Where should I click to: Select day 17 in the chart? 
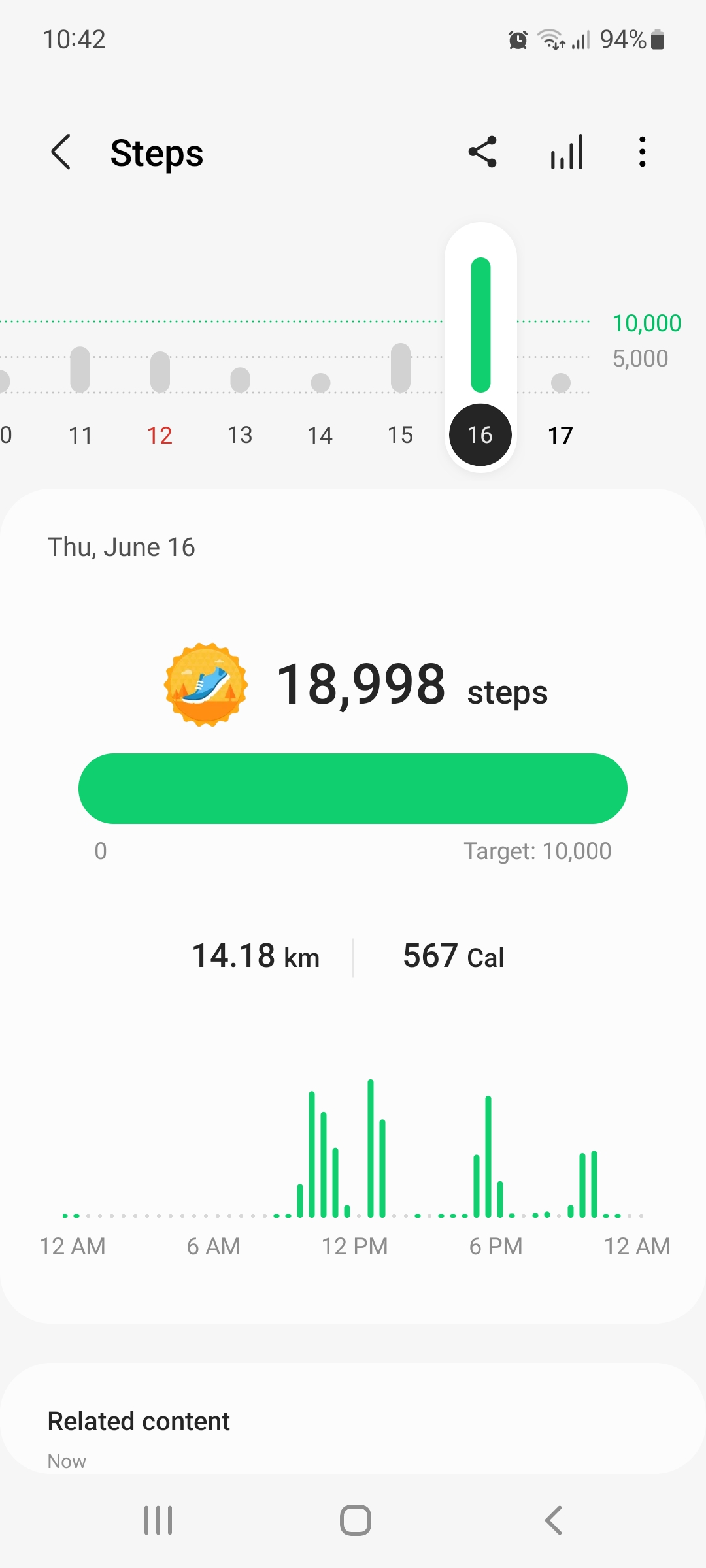(x=560, y=434)
